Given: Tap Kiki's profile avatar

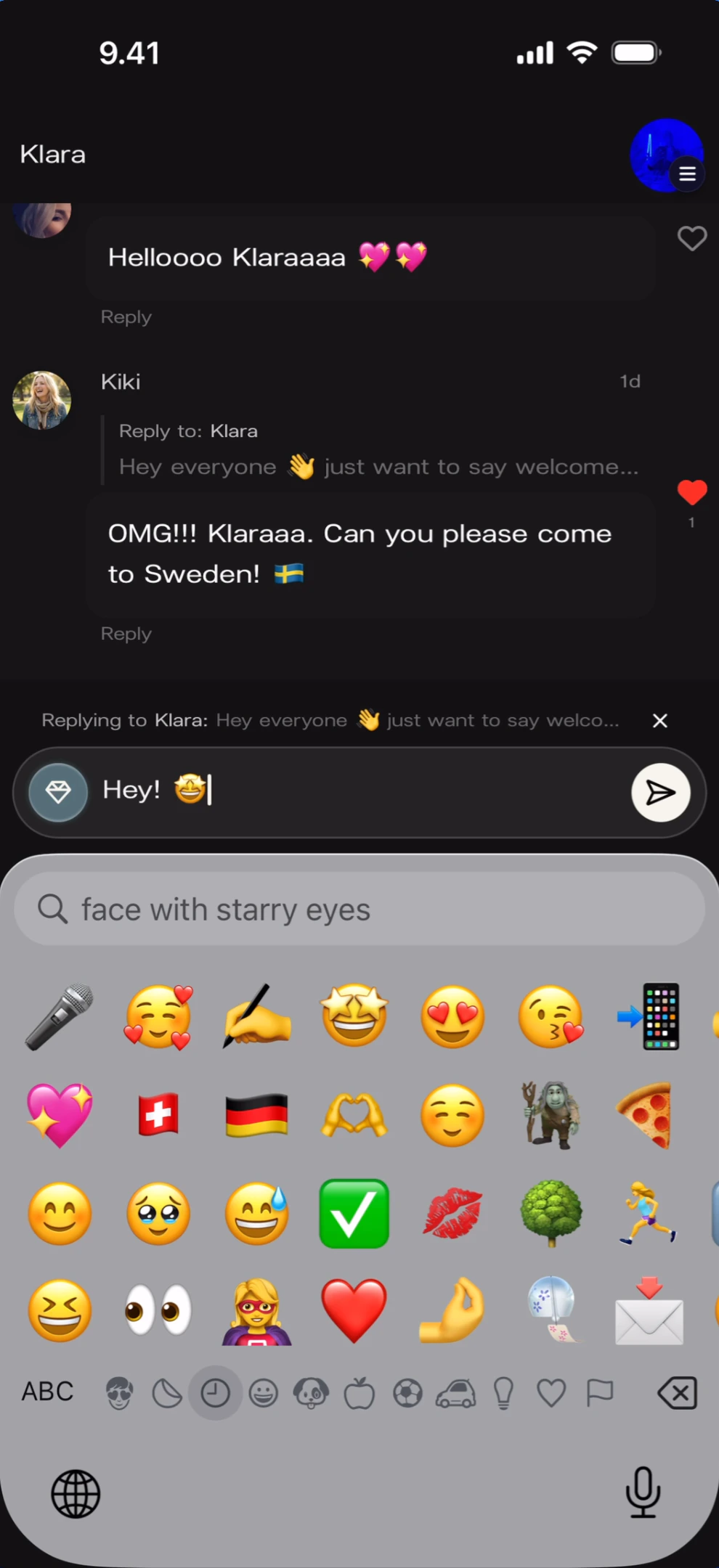Looking at the screenshot, I should pos(41,400).
